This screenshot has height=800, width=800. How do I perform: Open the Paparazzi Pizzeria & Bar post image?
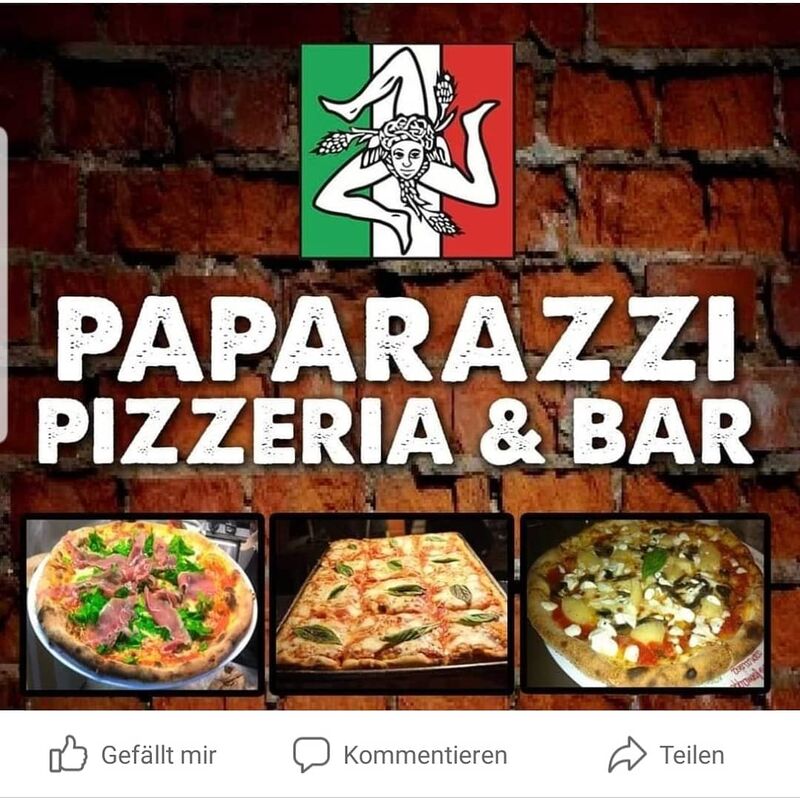click(x=400, y=356)
